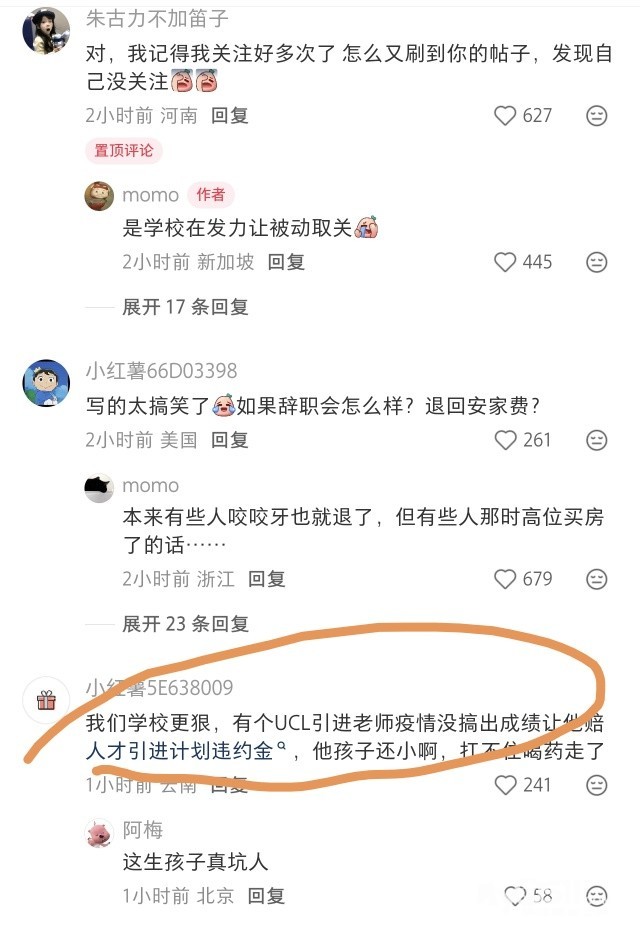Viewport: 640px width, 930px height.
Task: Expand 23 more replies
Action: [185, 623]
